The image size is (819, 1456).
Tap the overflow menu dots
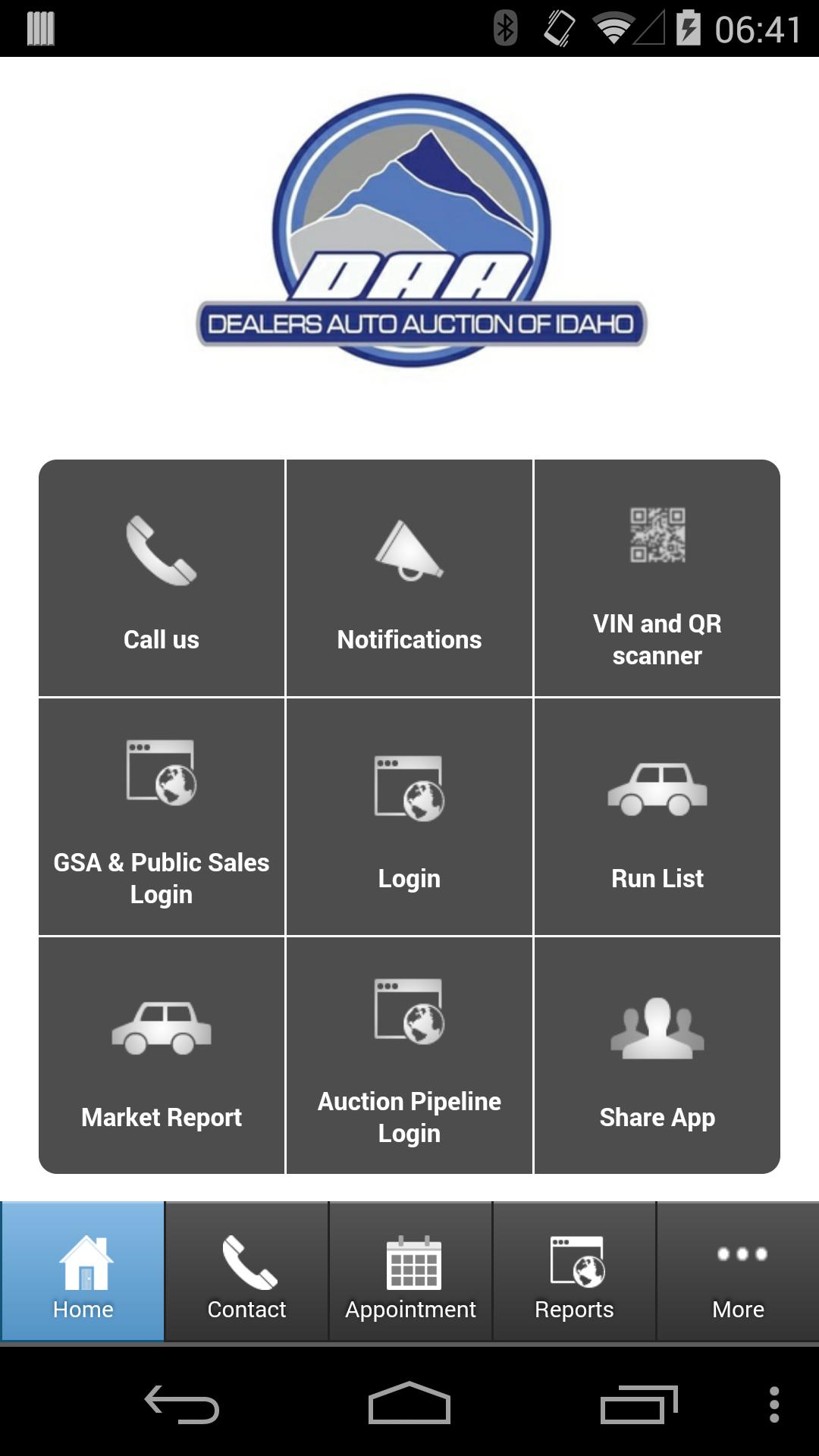pos(773,1407)
